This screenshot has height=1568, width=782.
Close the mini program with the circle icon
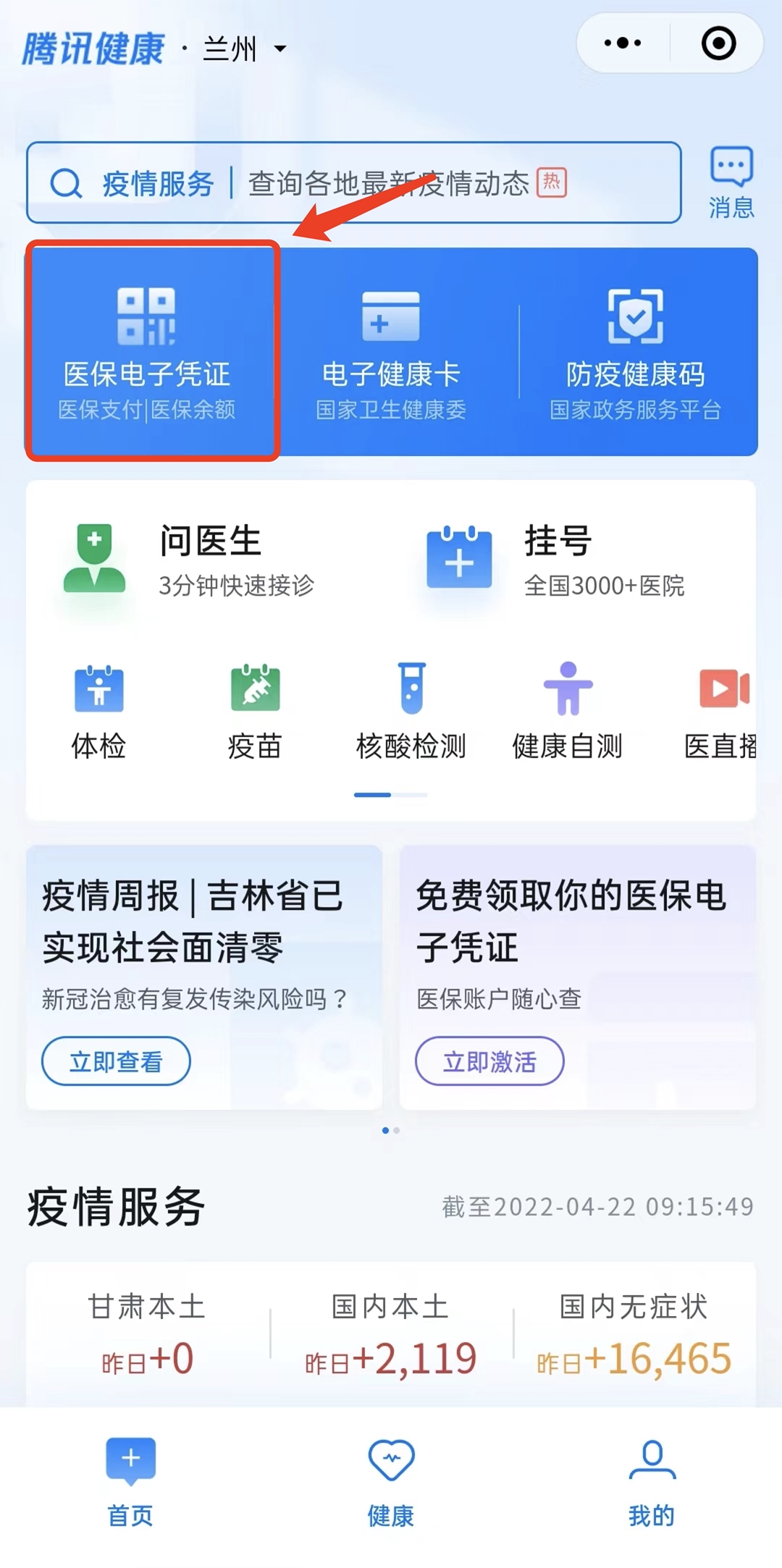point(718,43)
